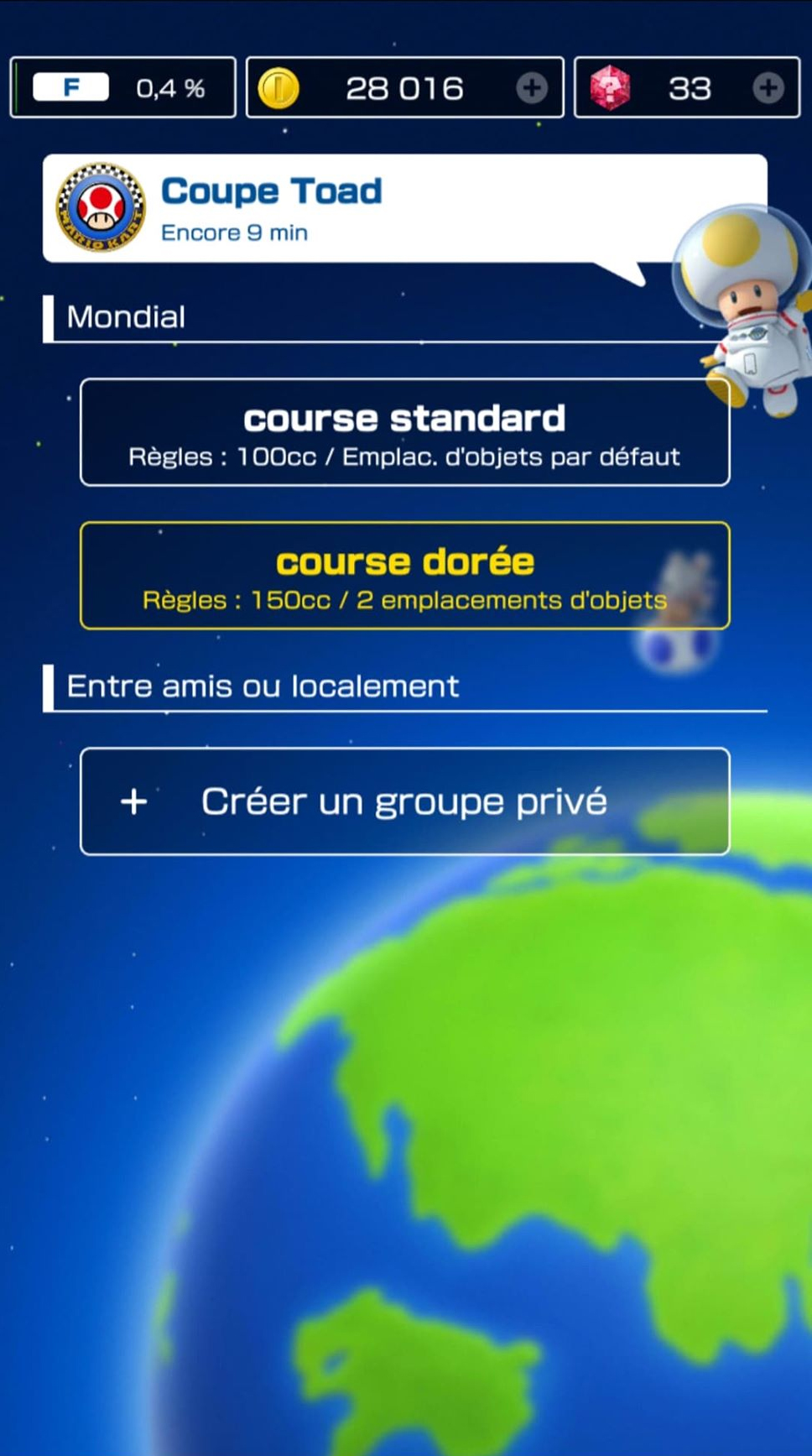Image resolution: width=812 pixels, height=1456 pixels.
Task: Select the driver rank F badge
Action: click(x=70, y=86)
